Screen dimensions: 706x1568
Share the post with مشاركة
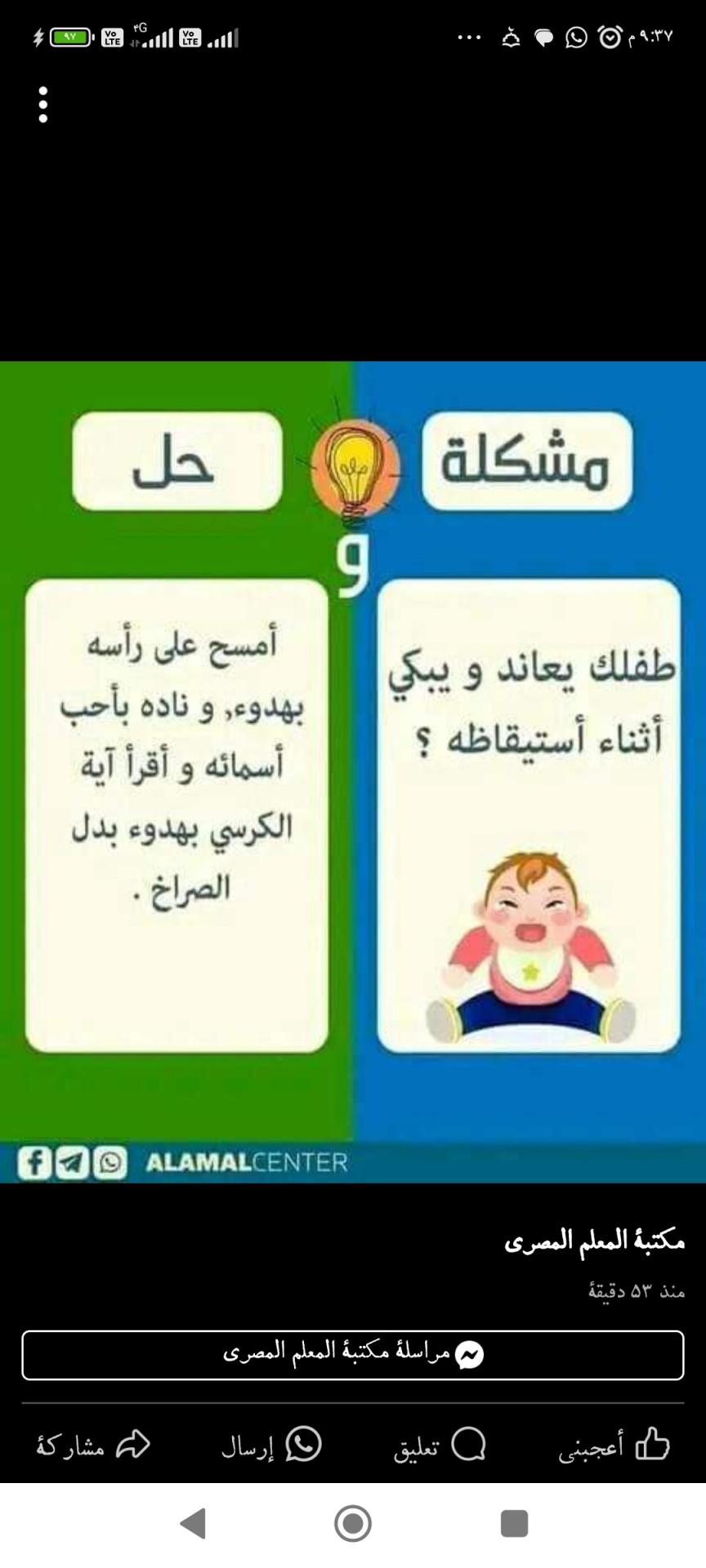pos(93,1445)
